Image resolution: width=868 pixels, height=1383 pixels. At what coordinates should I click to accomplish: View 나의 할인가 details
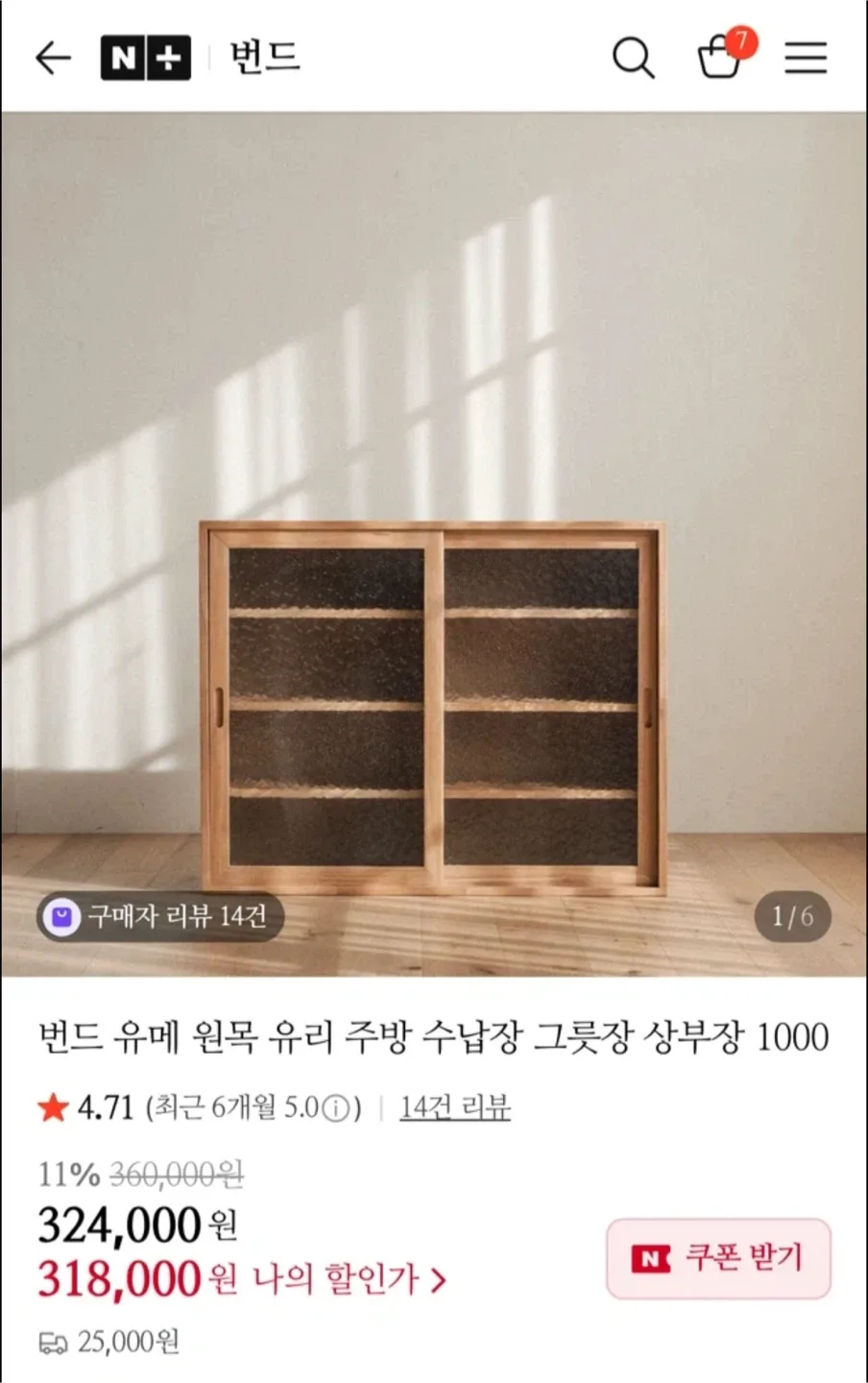pyautogui.click(x=350, y=1279)
